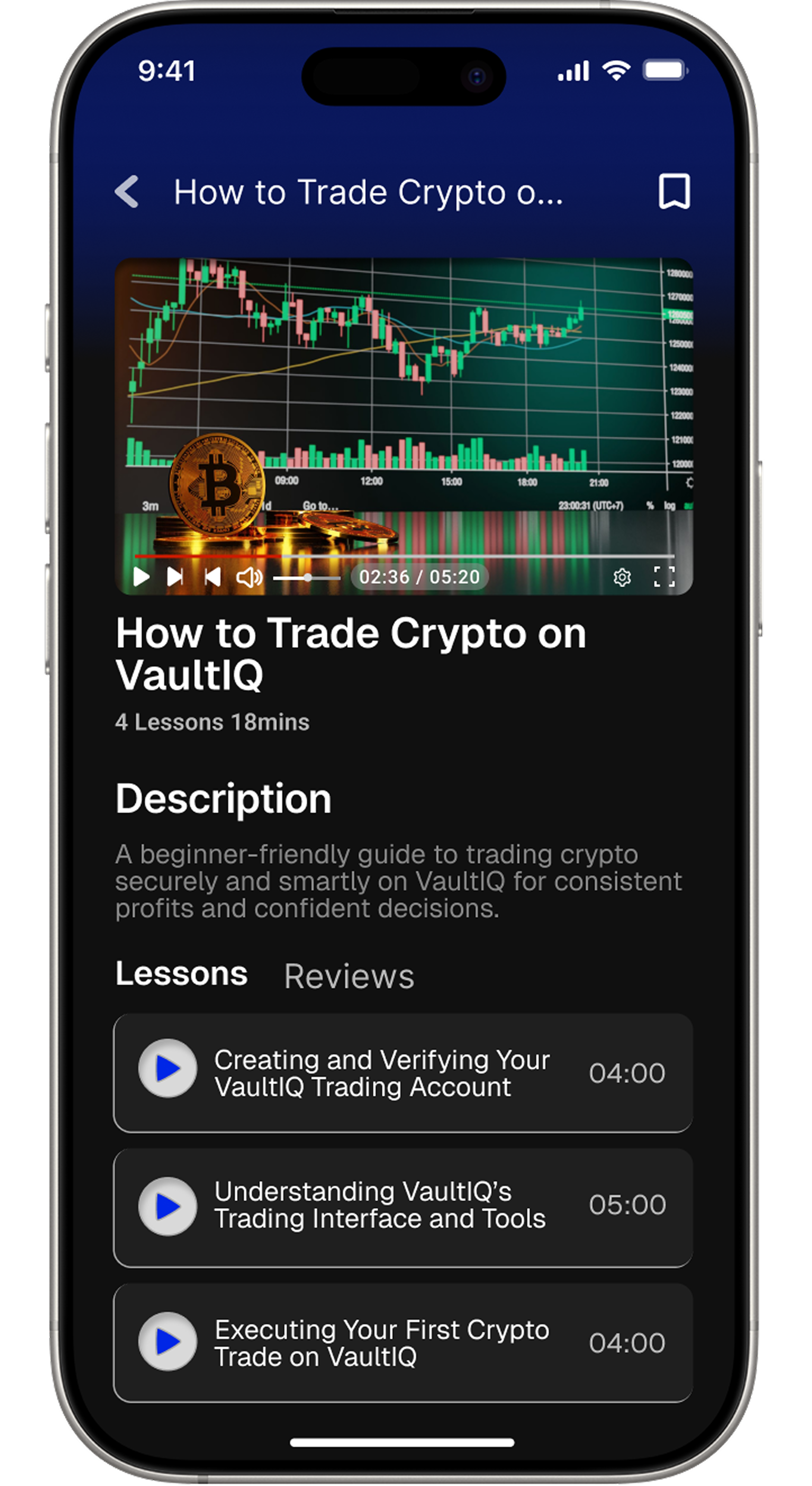The height and width of the screenshot is (1486, 812).
Task: Mute the video with the speaker icon
Action: tap(249, 576)
